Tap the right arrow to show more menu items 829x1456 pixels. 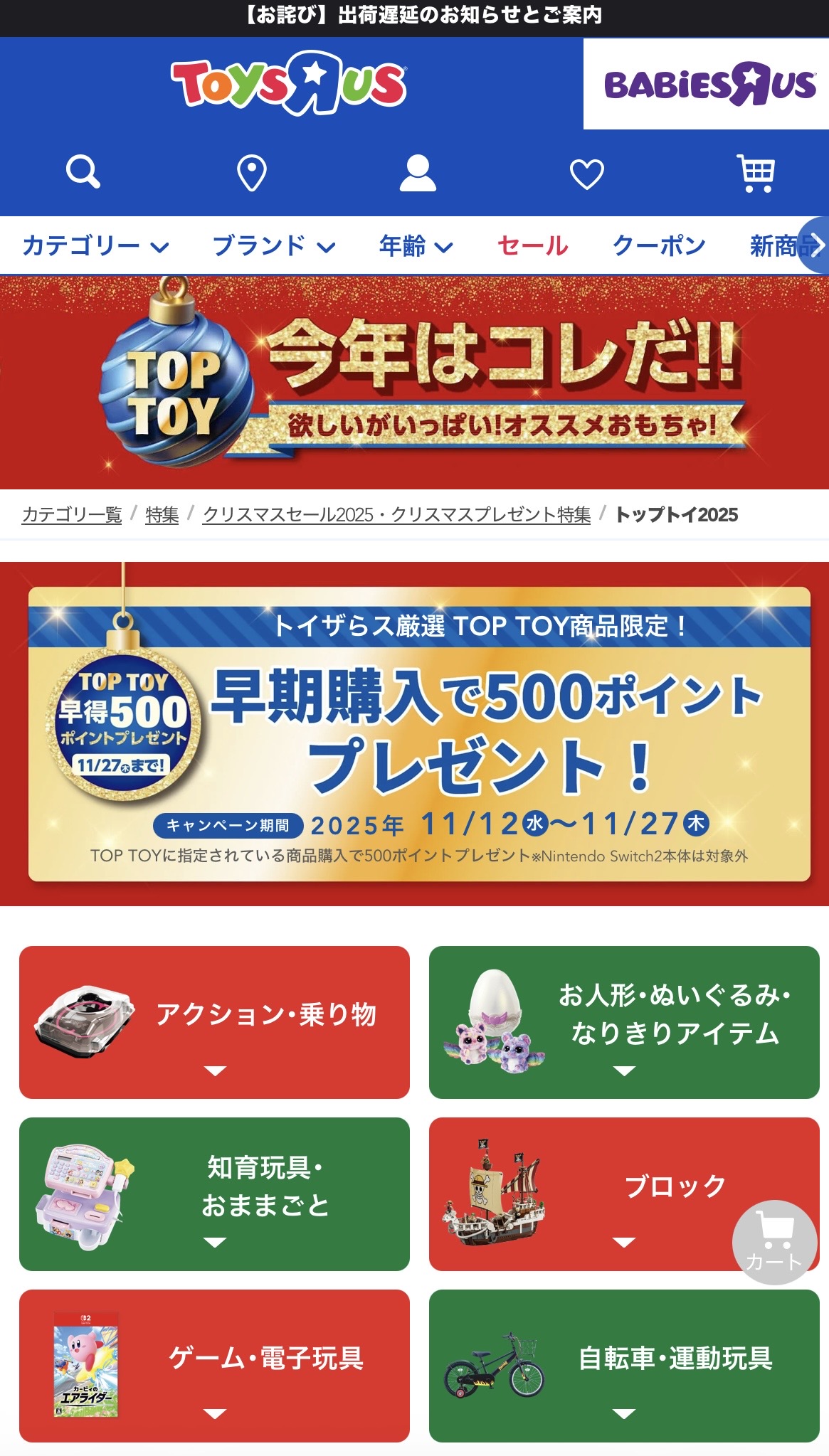pyautogui.click(x=815, y=245)
